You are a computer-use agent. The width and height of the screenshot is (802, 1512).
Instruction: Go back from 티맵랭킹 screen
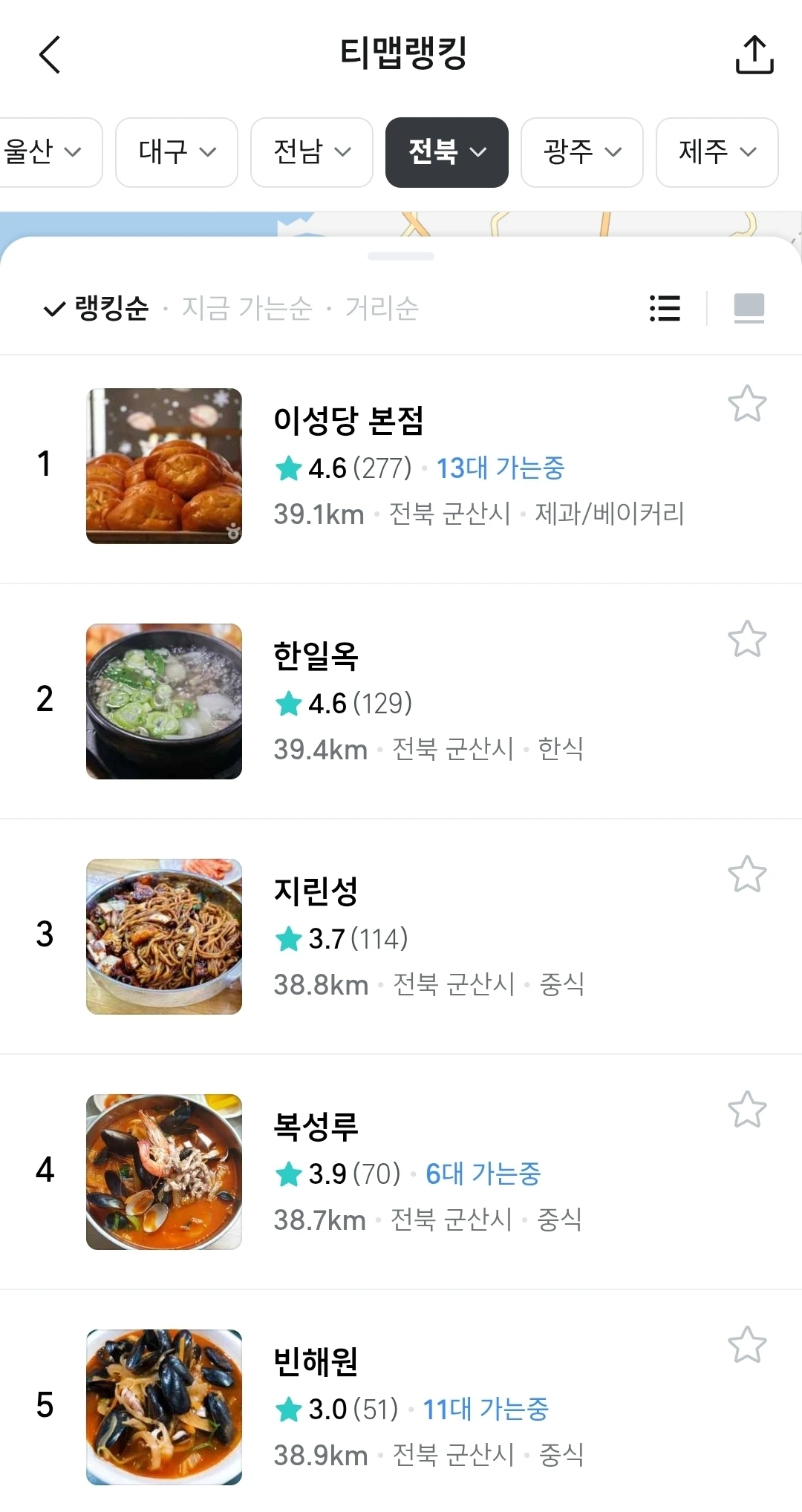tap(50, 55)
